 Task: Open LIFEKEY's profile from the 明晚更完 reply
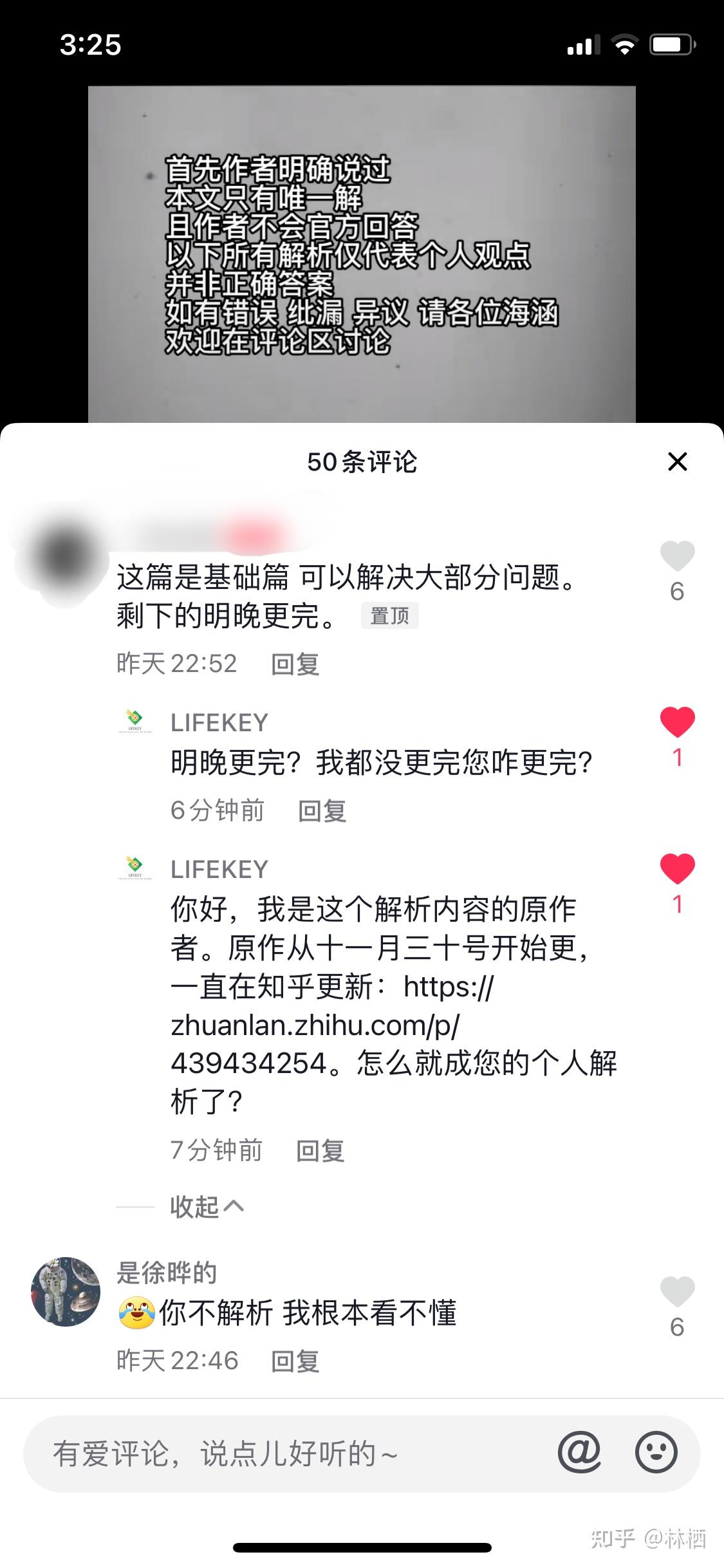[135, 722]
